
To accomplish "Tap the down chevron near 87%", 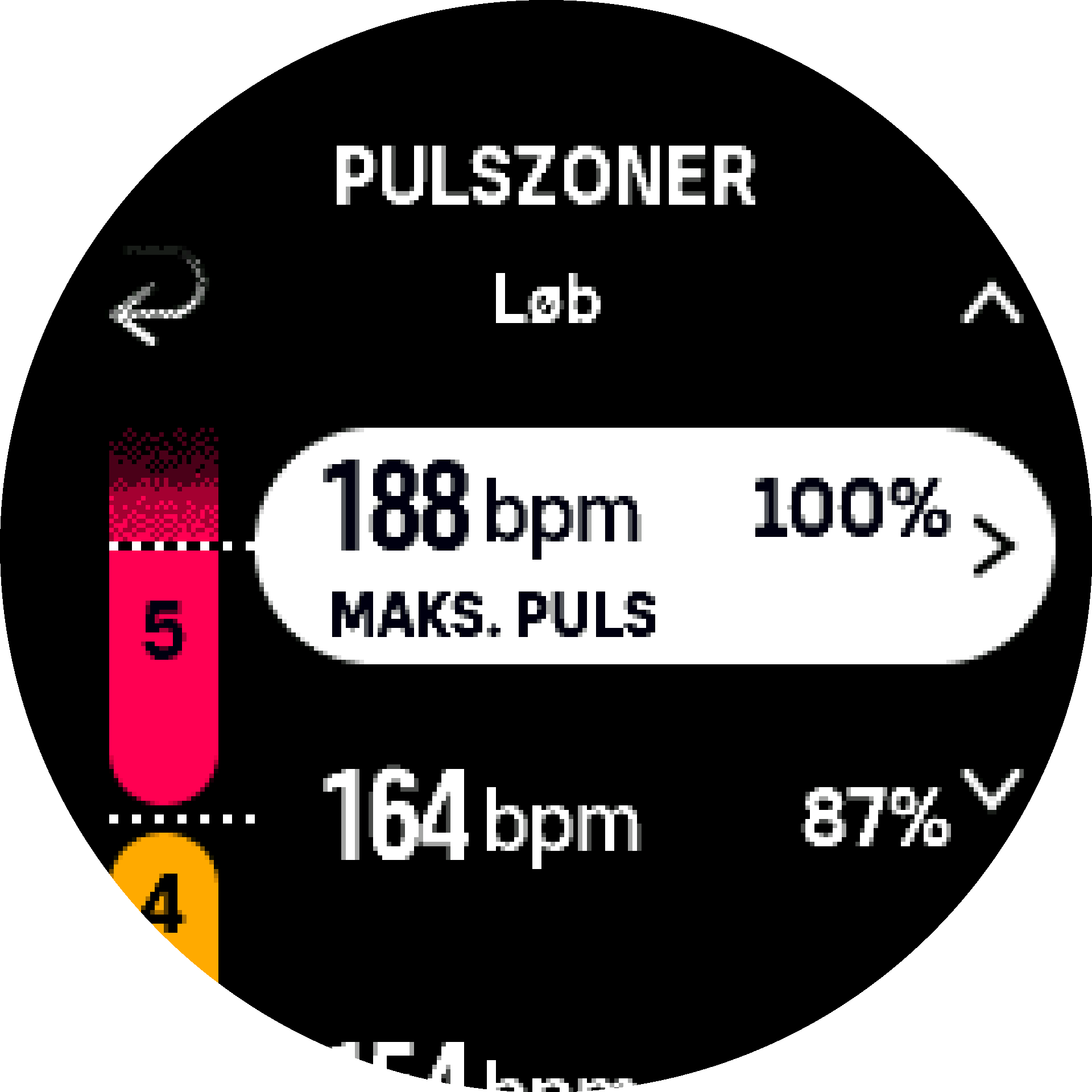I will 991,788.
